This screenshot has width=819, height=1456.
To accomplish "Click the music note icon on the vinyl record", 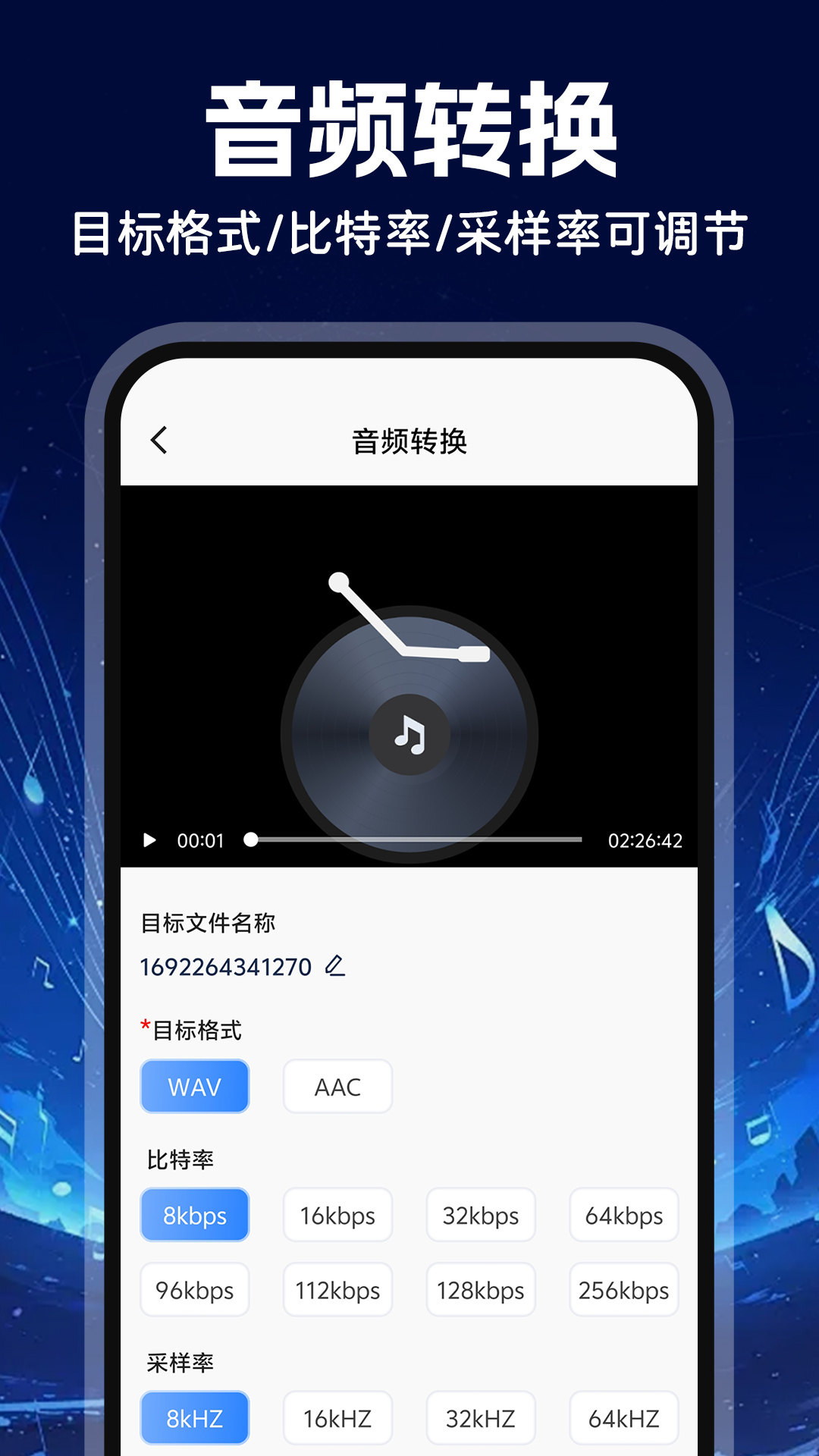I will 410,733.
